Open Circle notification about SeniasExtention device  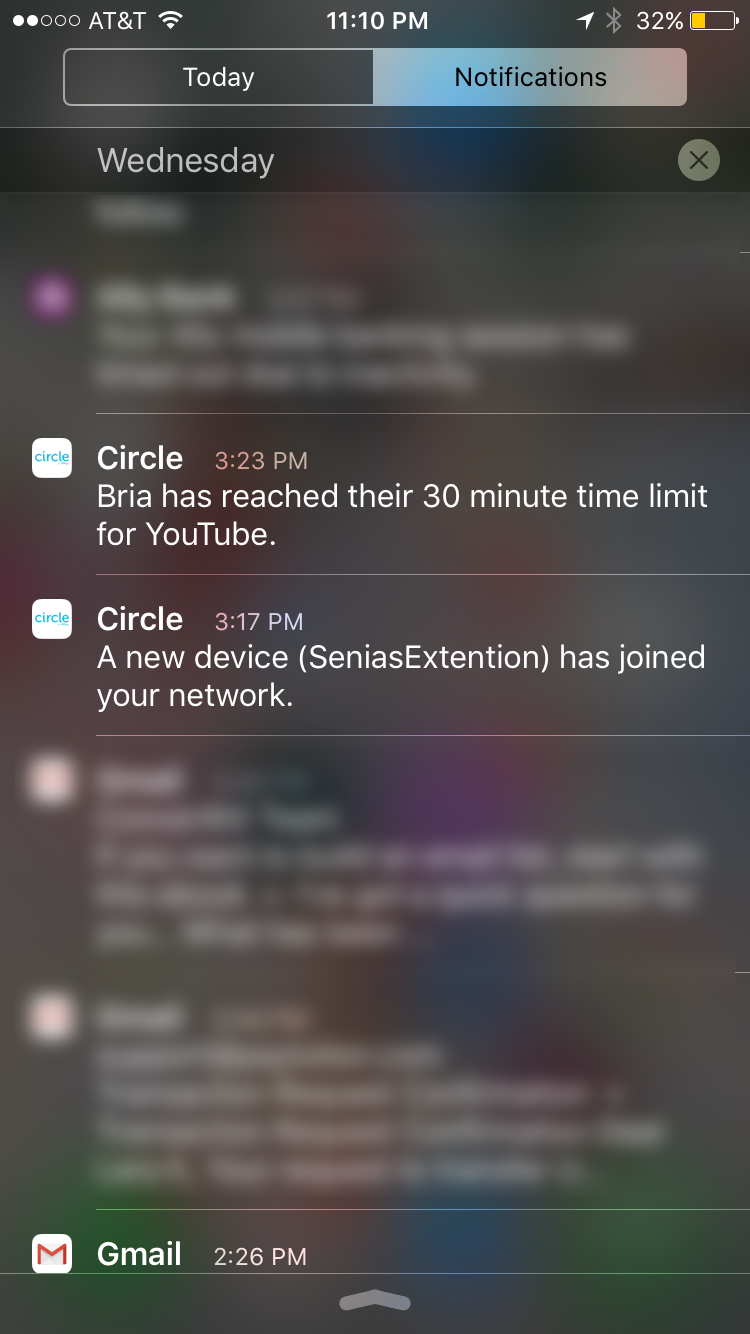(375, 655)
